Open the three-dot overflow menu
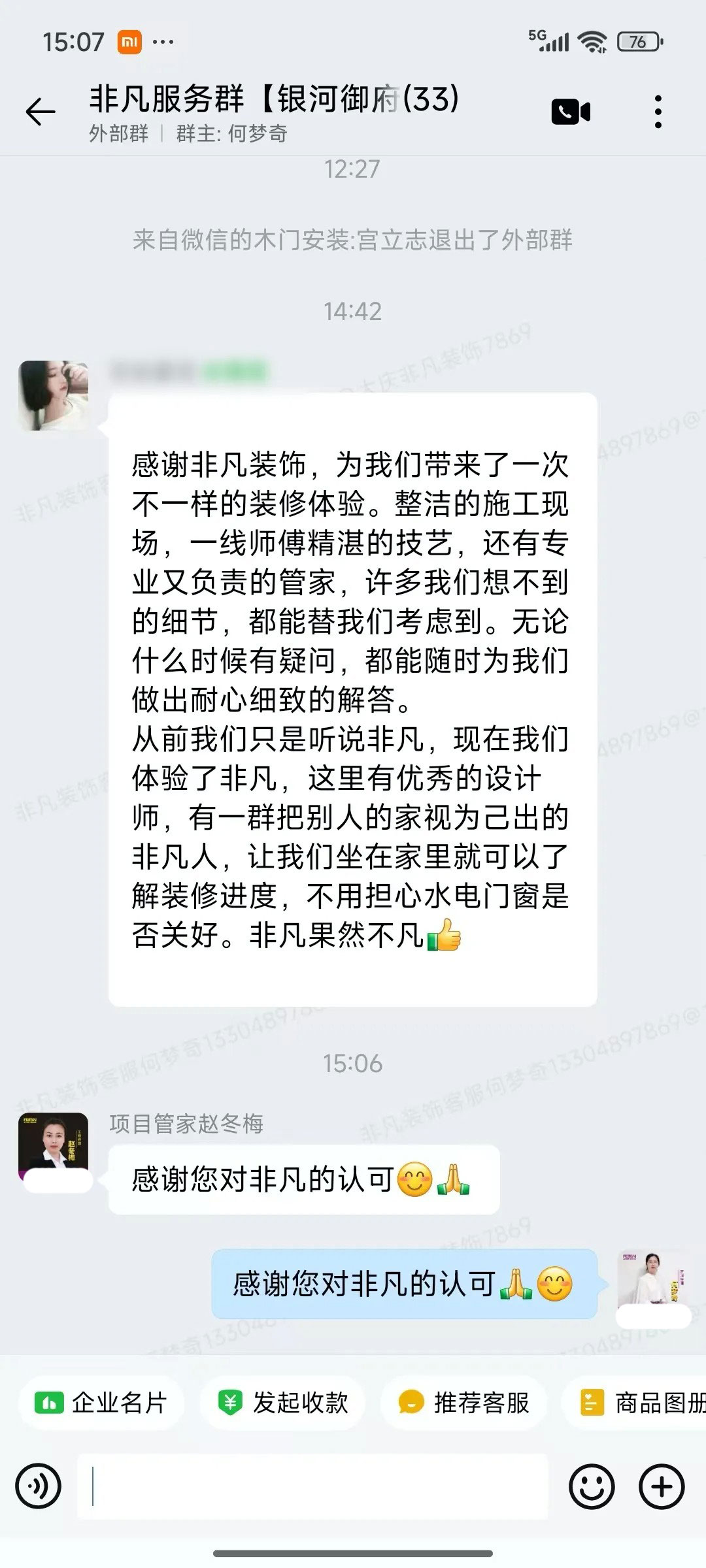Image resolution: width=706 pixels, height=1568 pixels. 658,112
